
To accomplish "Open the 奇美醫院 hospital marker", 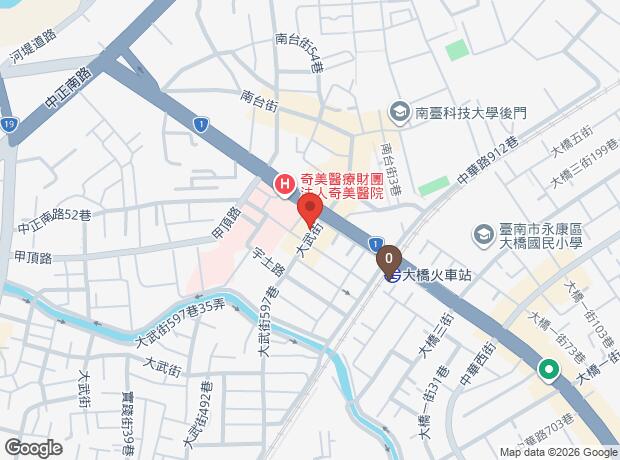I will (285, 185).
